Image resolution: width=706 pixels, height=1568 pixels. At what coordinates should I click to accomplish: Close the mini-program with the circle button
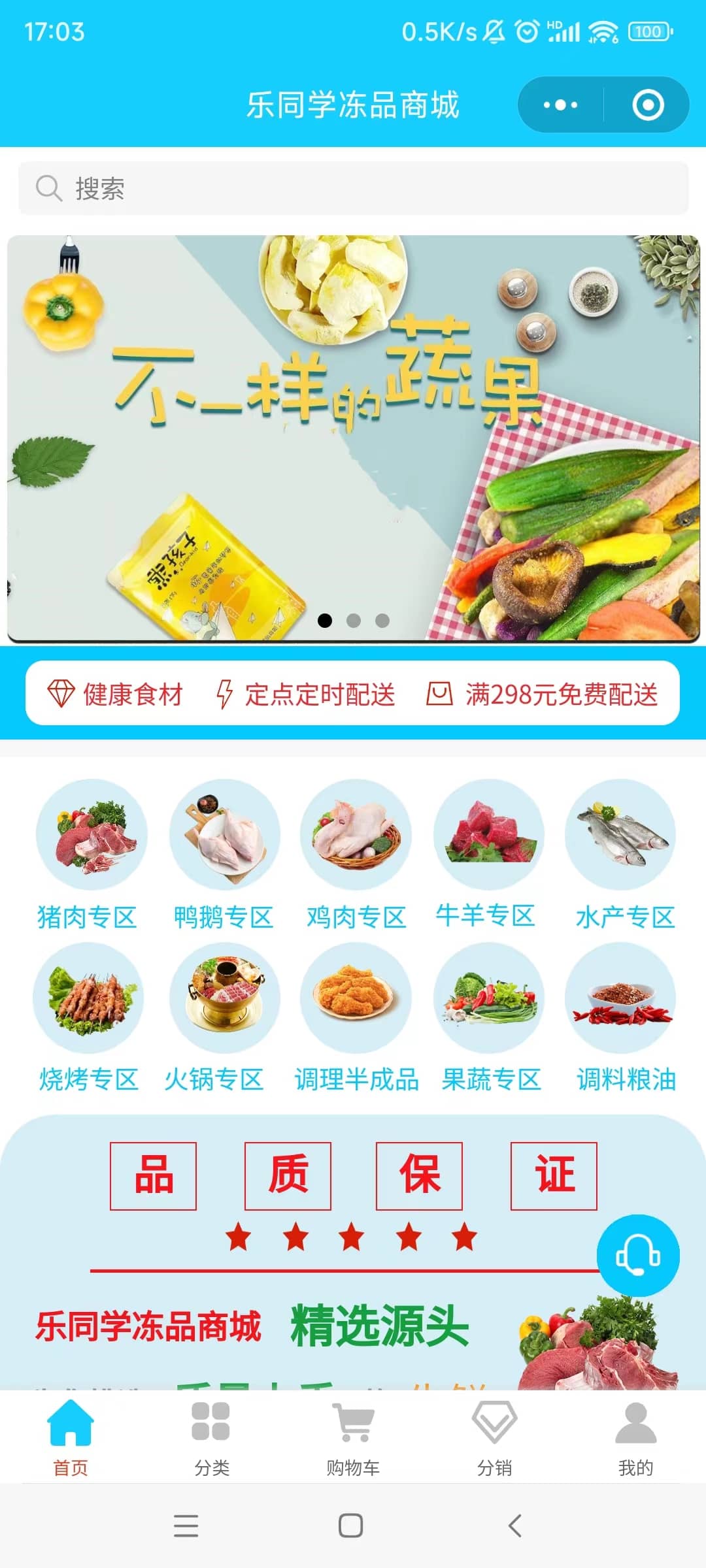pos(648,105)
